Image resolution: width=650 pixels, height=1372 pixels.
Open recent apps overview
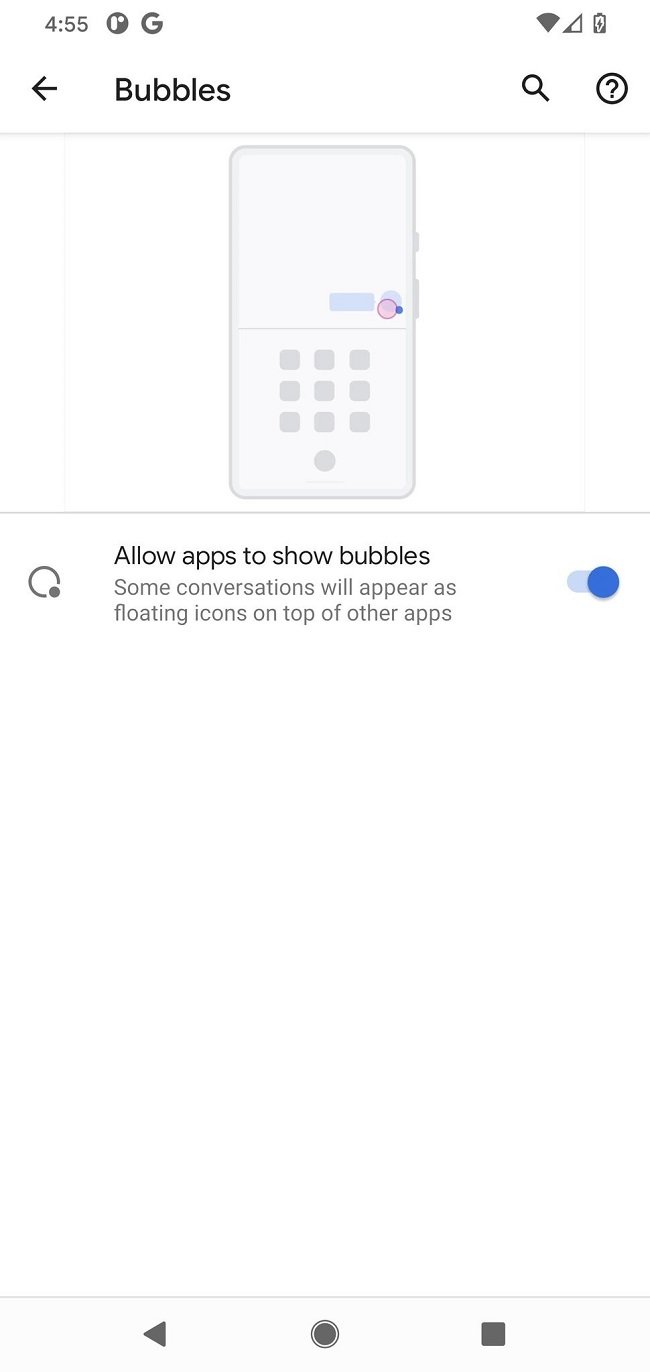coord(493,1333)
